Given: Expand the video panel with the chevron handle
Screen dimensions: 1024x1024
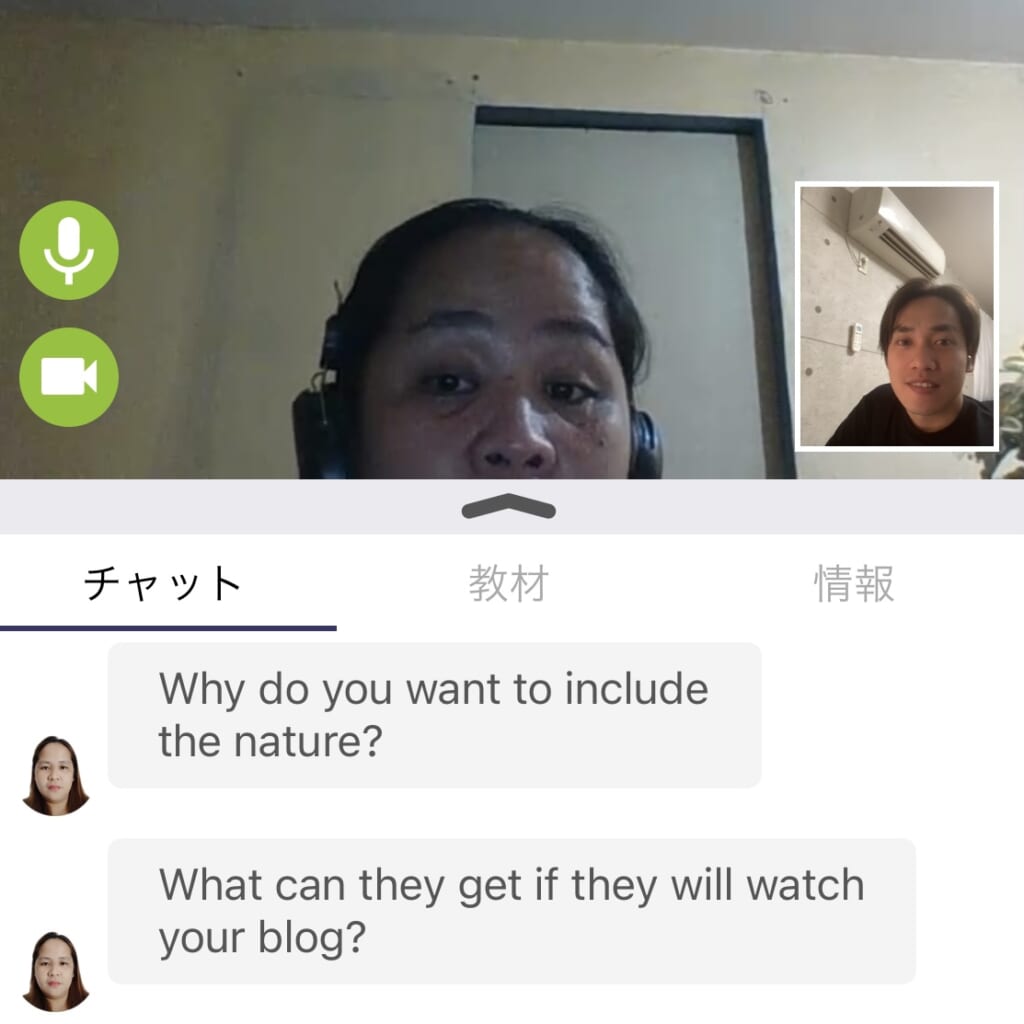Looking at the screenshot, I should pos(509,507).
